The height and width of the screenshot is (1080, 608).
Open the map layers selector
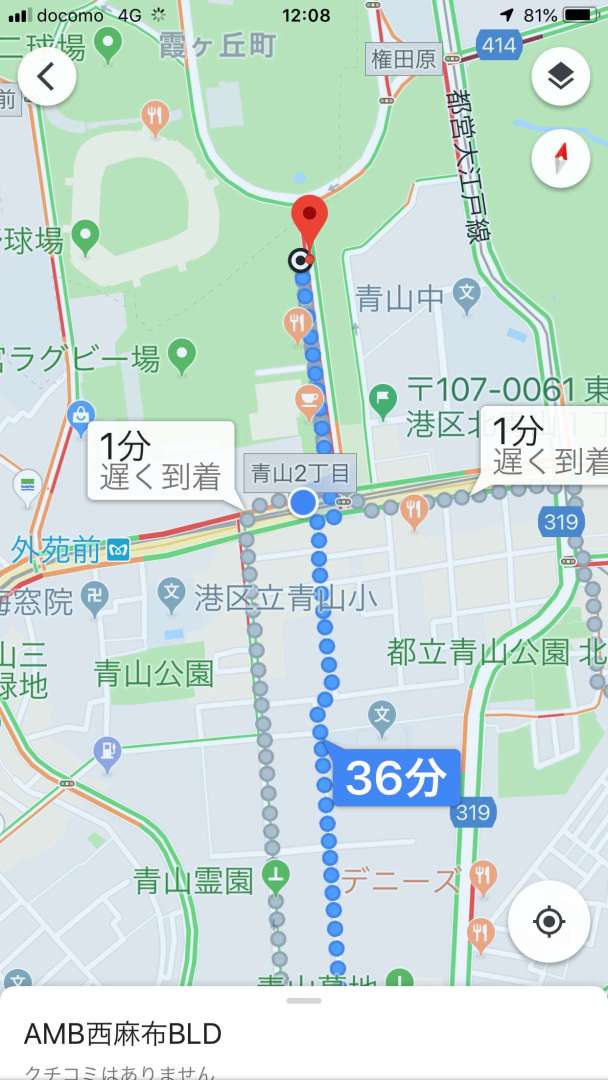pyautogui.click(x=560, y=77)
